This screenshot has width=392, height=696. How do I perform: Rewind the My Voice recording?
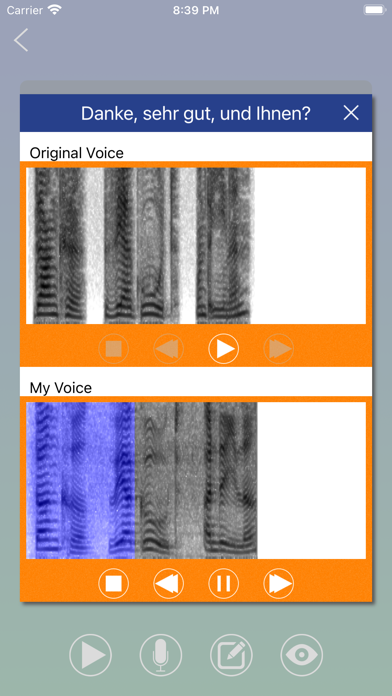[169, 583]
